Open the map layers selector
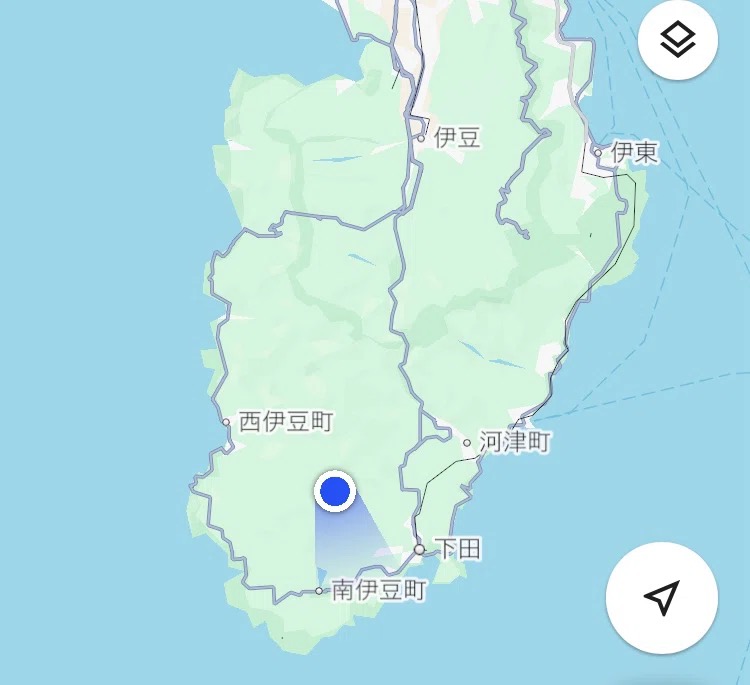Image resolution: width=750 pixels, height=685 pixels. pyautogui.click(x=678, y=41)
